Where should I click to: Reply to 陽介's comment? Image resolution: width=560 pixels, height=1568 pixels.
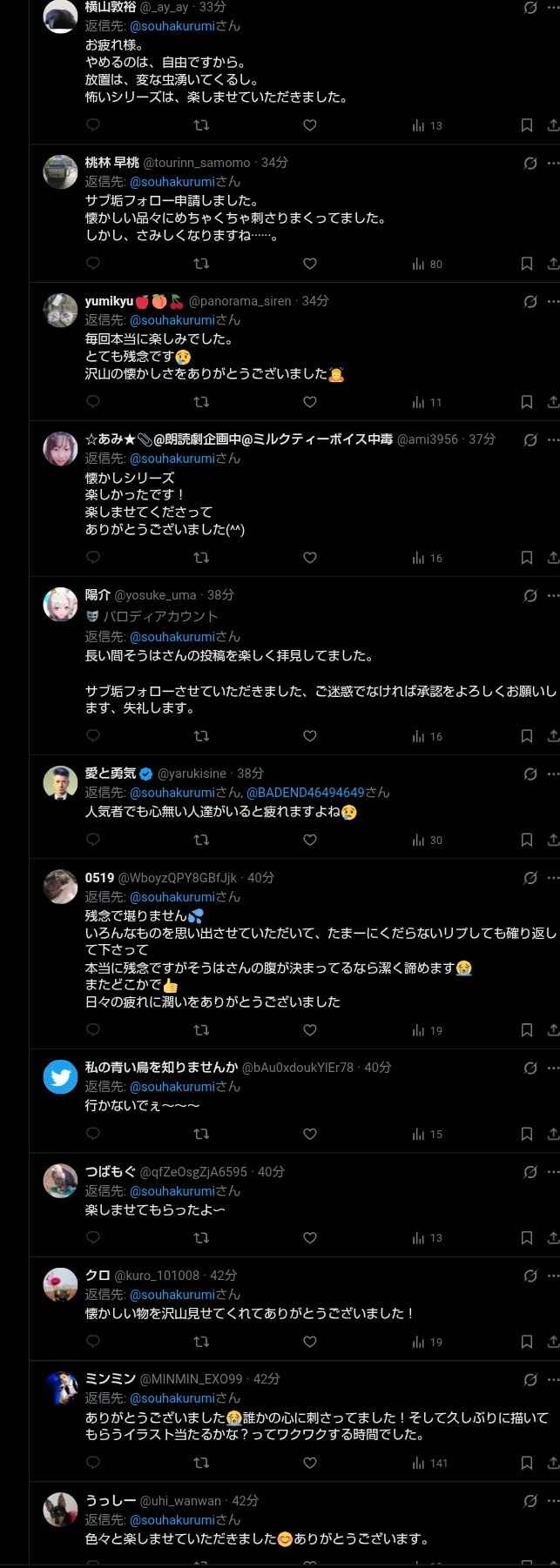coord(93,735)
